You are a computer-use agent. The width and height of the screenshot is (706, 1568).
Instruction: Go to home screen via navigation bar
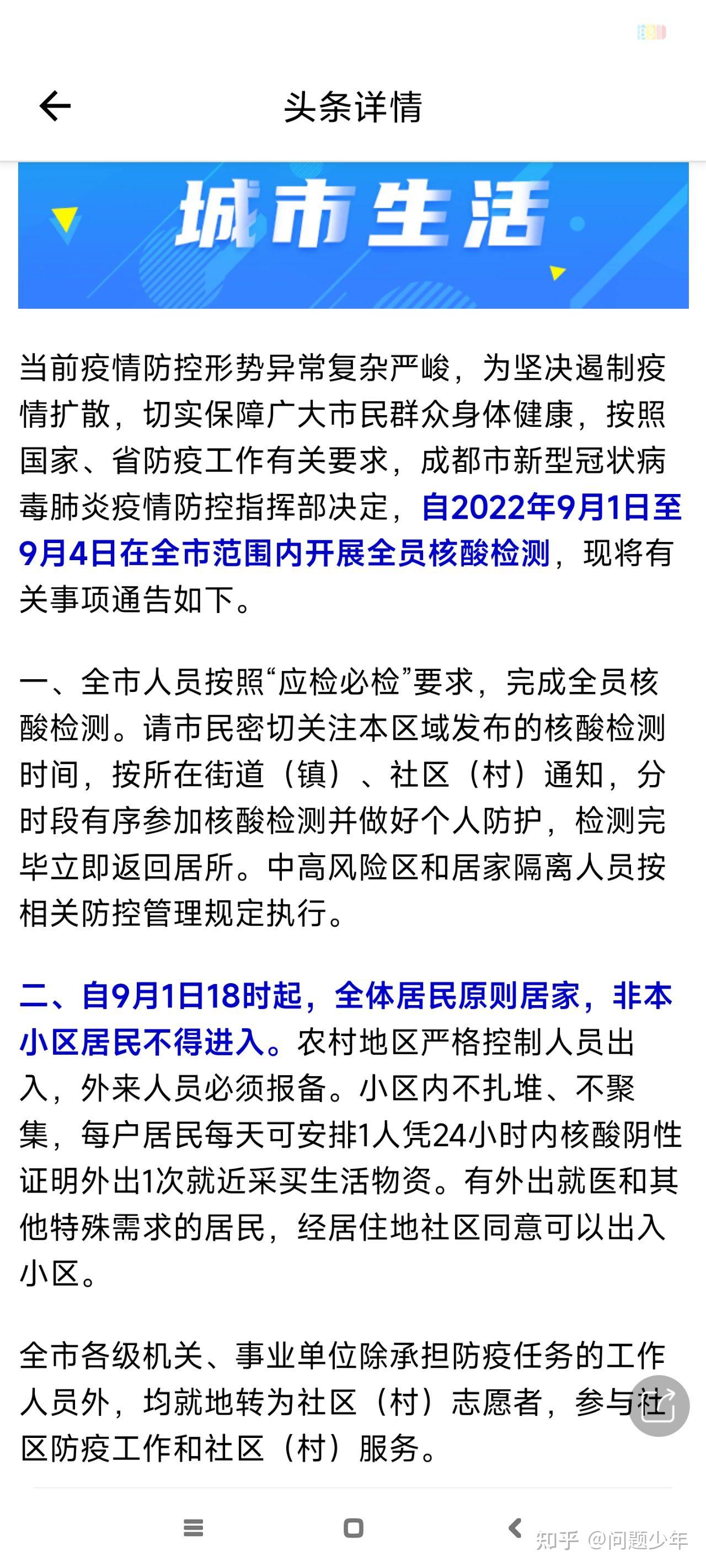[x=354, y=1528]
